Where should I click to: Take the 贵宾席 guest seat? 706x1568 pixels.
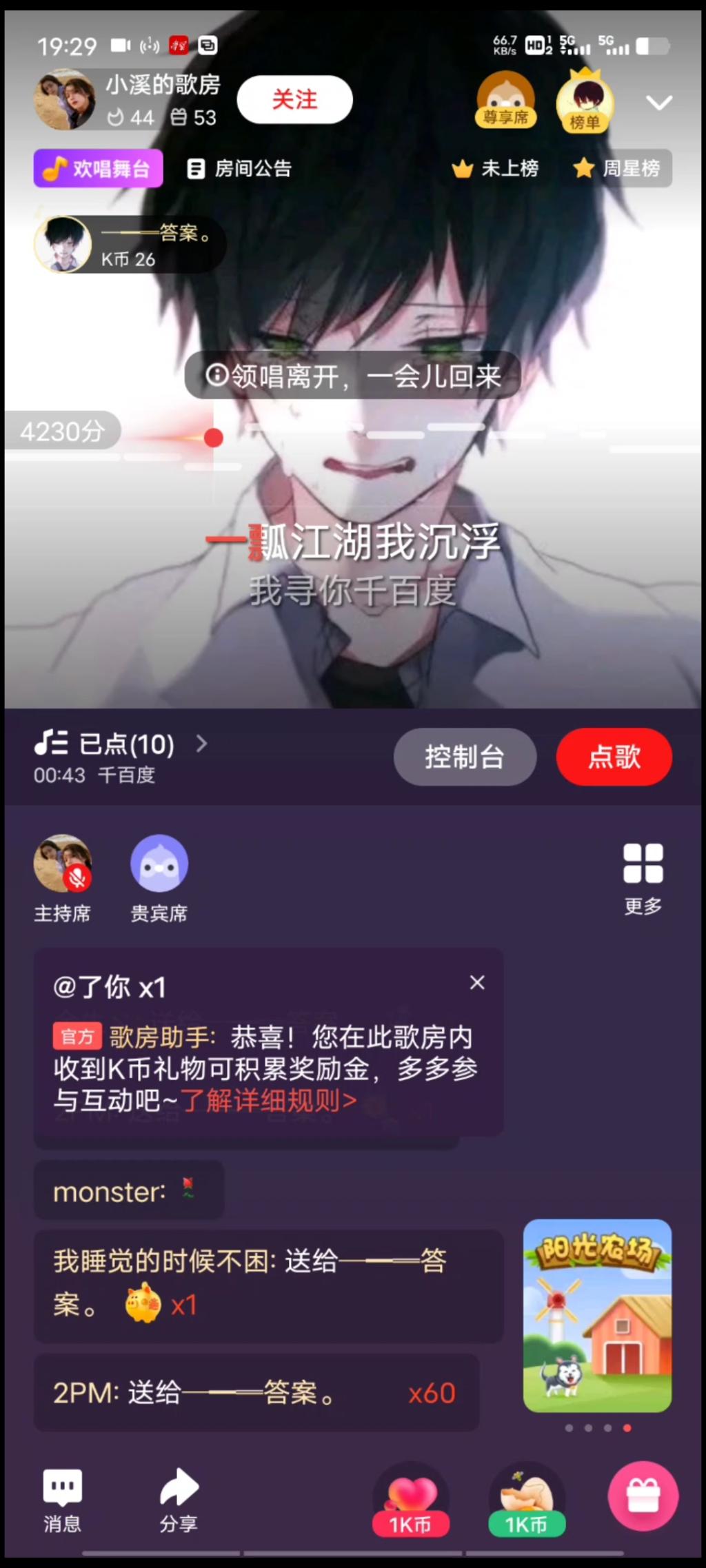click(x=159, y=864)
